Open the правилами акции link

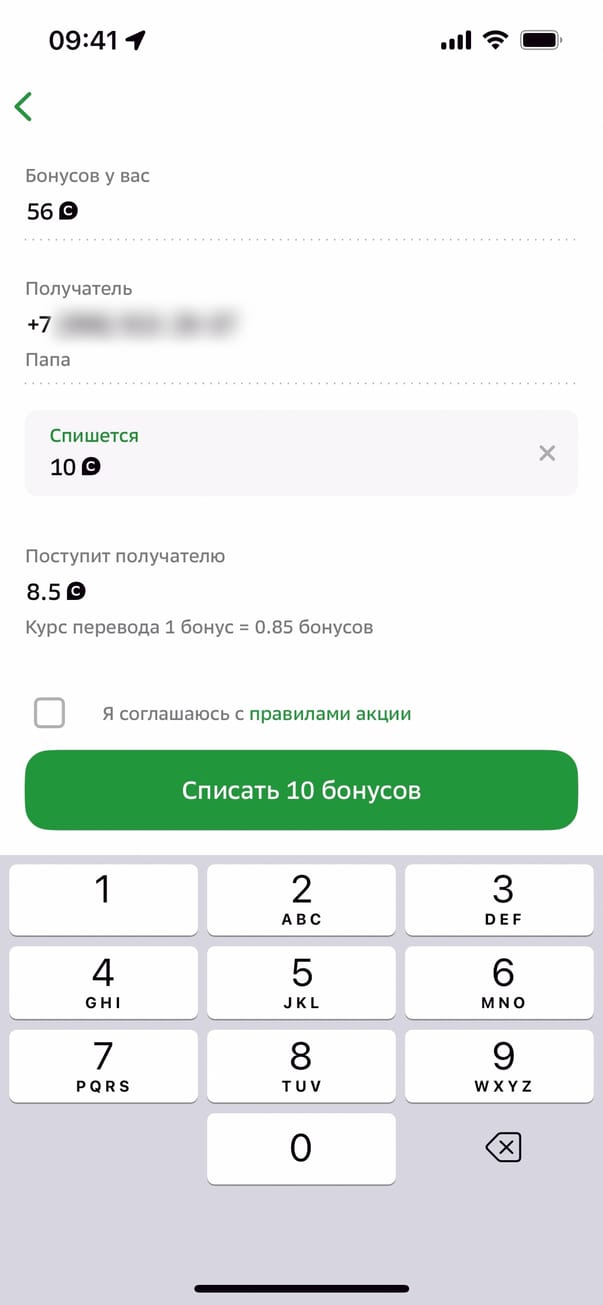click(x=330, y=714)
